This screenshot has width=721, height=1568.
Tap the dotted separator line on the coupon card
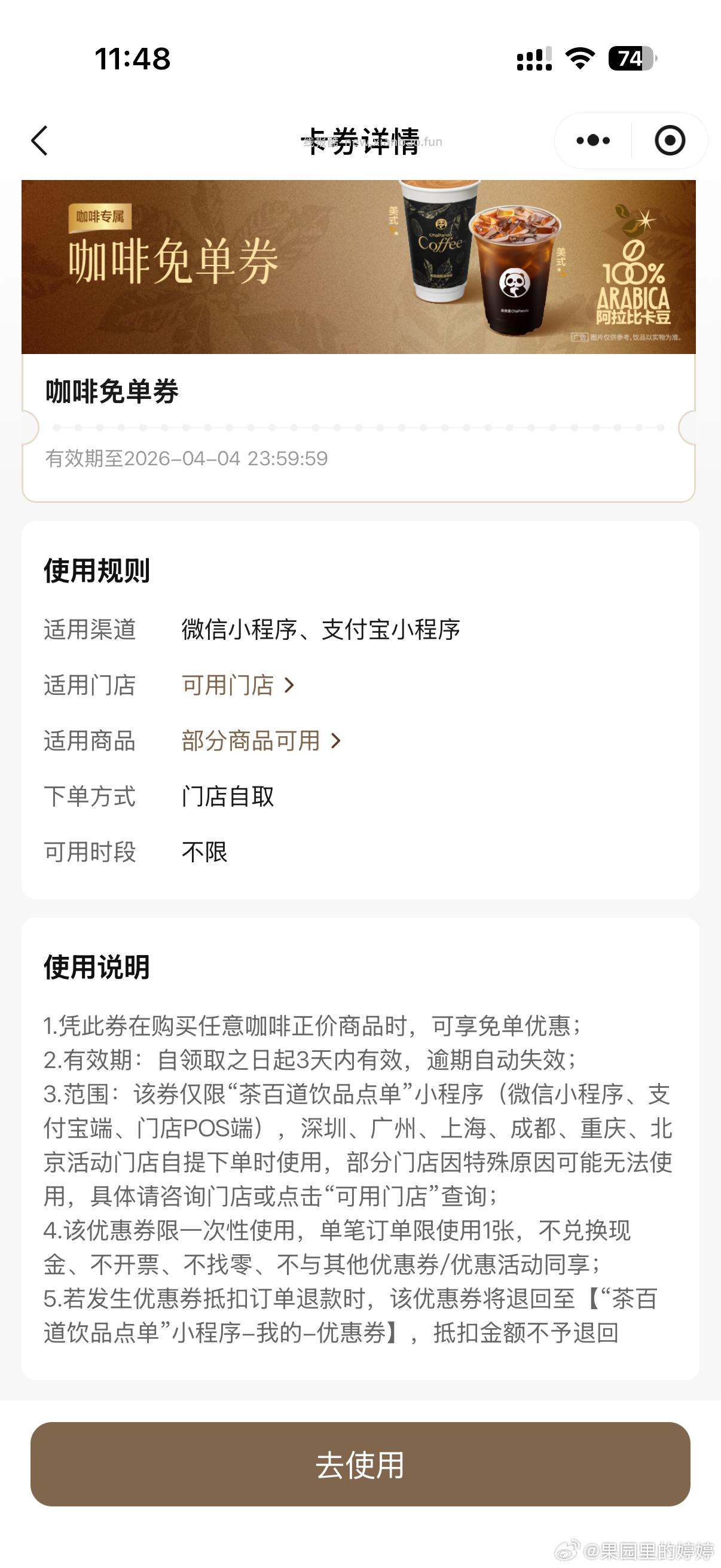(x=360, y=426)
